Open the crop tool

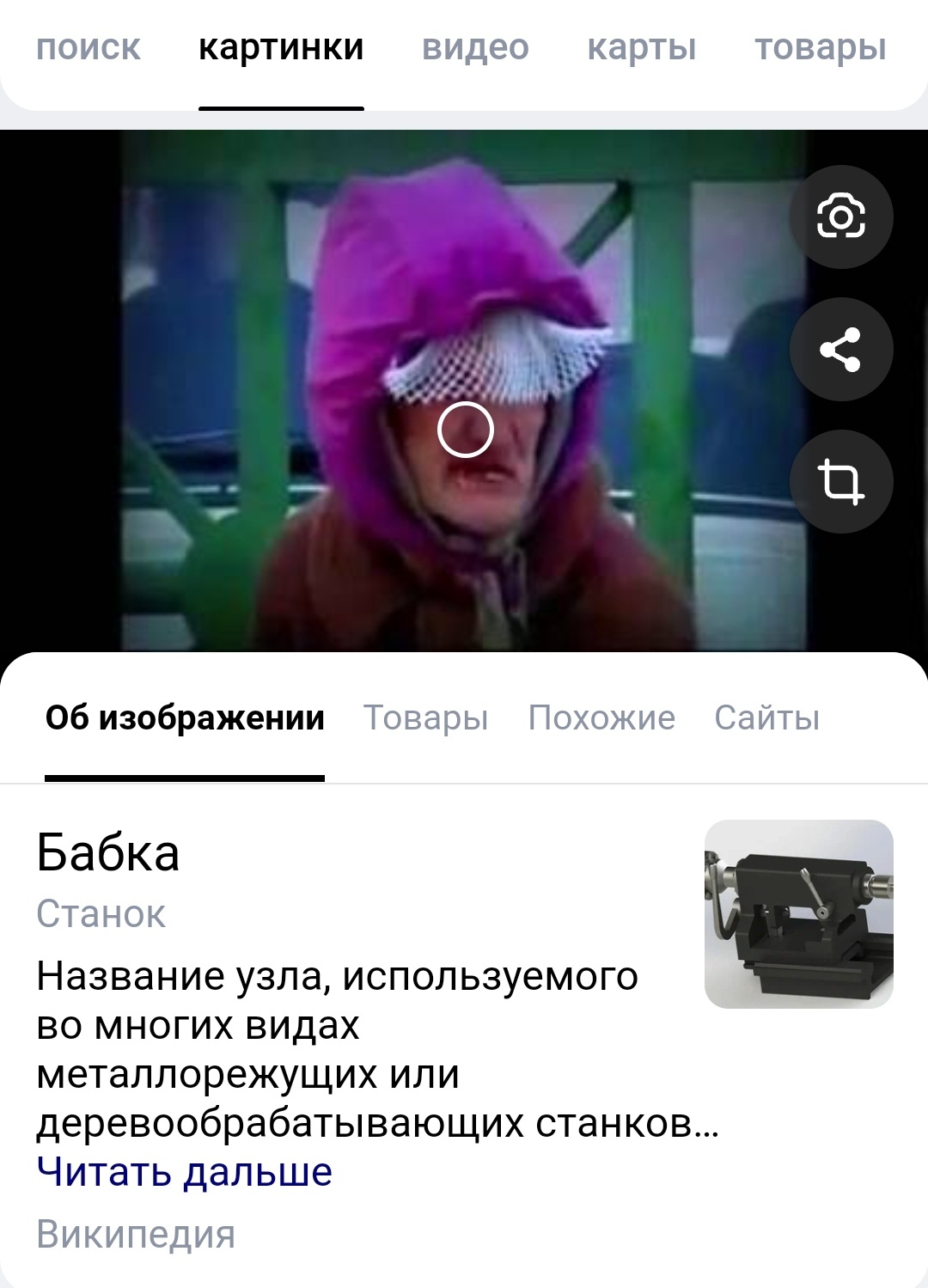point(840,481)
